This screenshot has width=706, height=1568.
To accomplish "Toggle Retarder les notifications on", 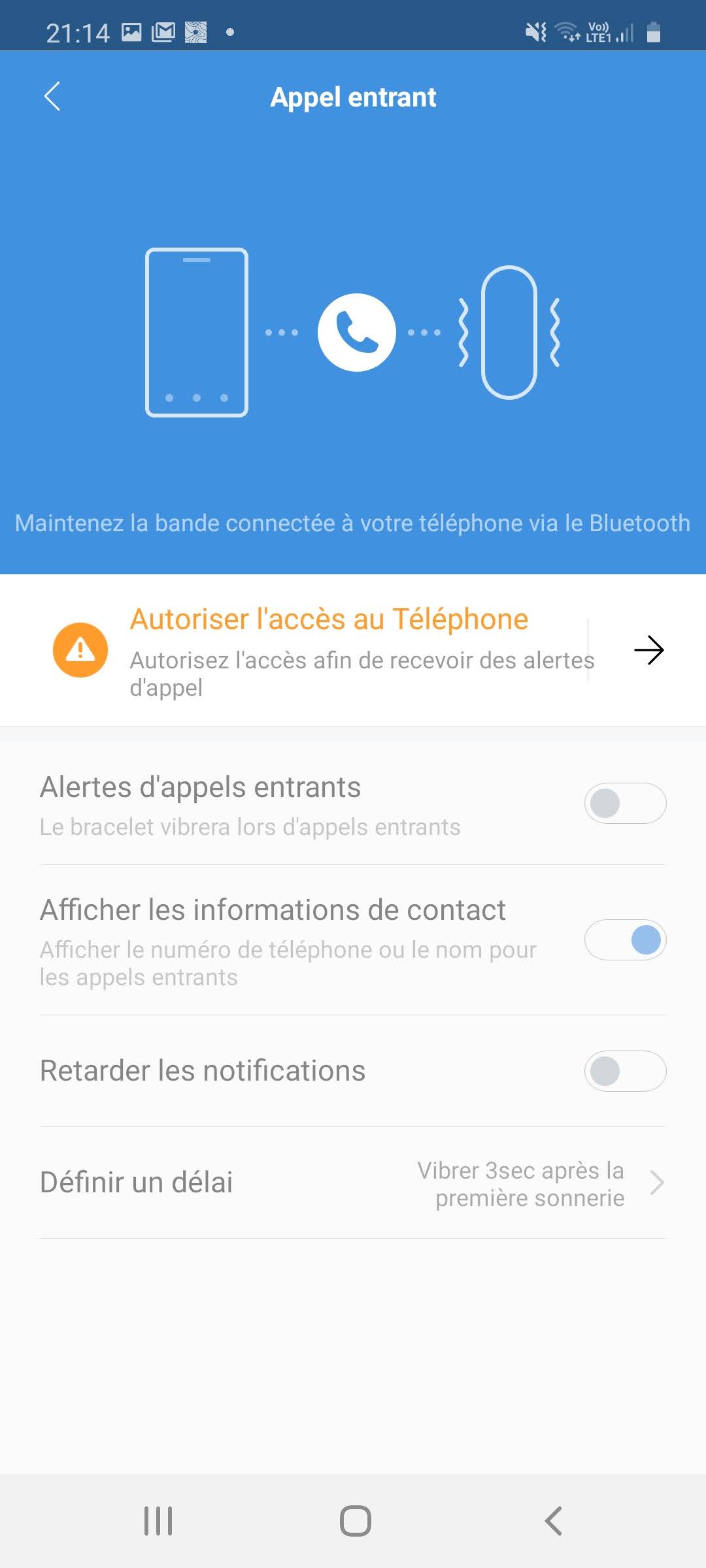I will pos(624,1071).
